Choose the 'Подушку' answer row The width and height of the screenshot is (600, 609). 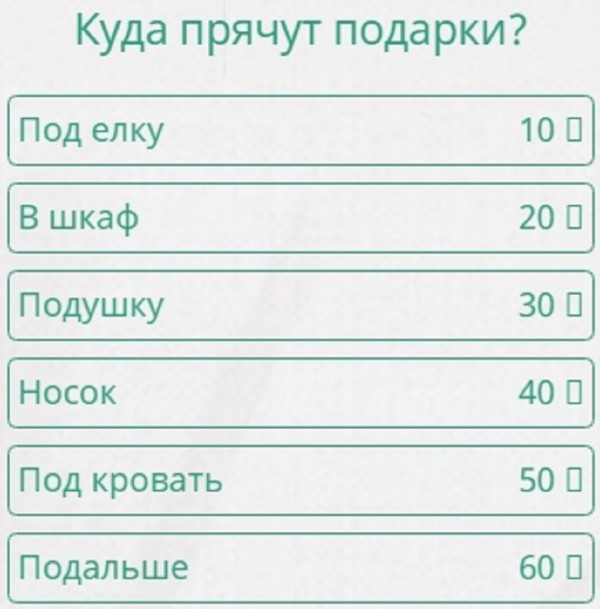(x=300, y=306)
